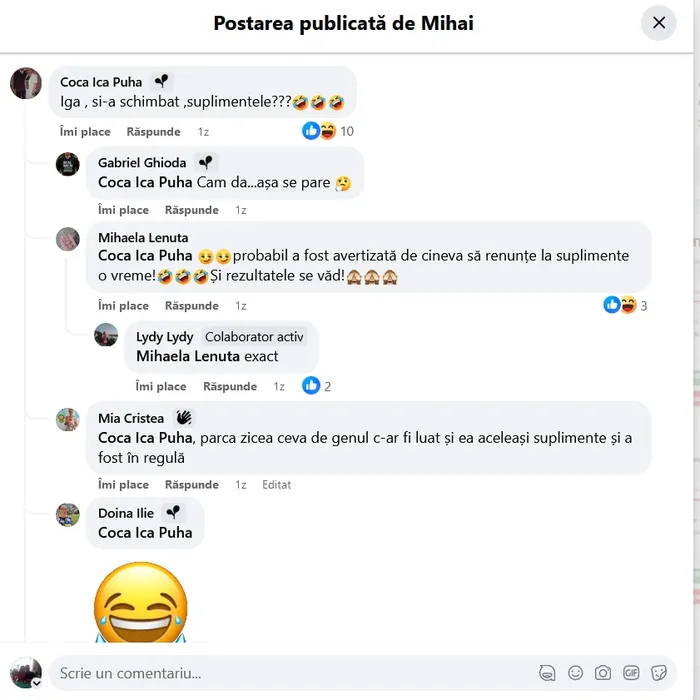View reactions on Coca Ica Puha's comment
This screenshot has height=700, width=700.
point(328,131)
